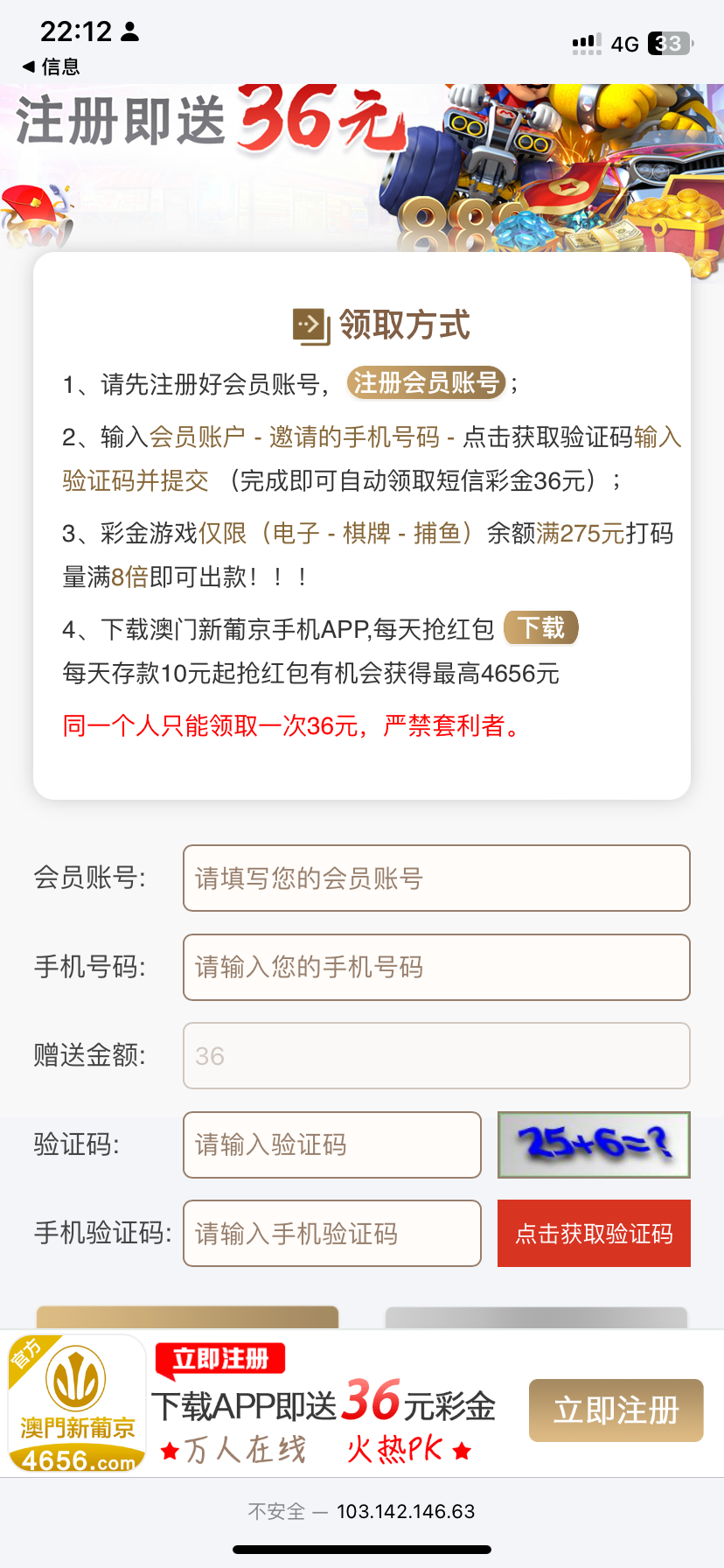724x1568 pixels.
Task: Return to 信息 via the back link
Action: (48, 66)
